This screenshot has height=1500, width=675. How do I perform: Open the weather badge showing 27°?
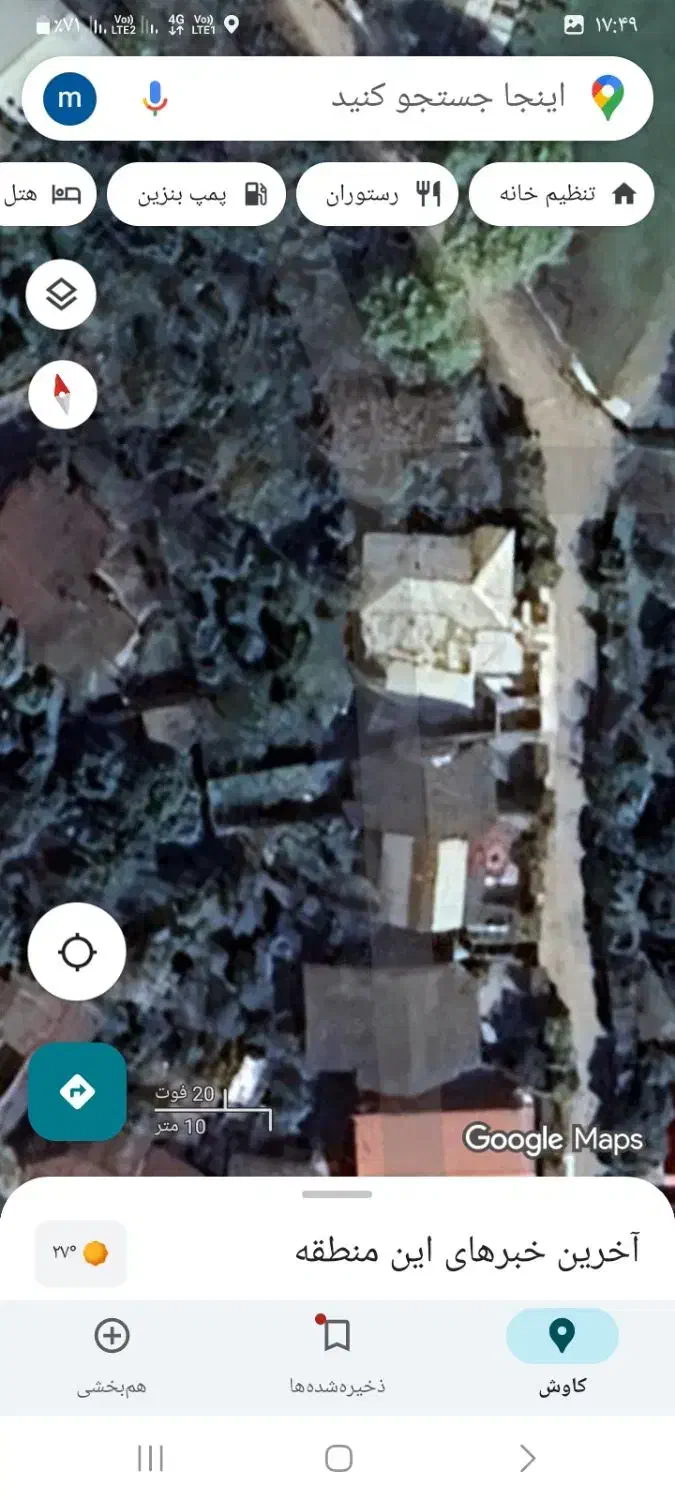(x=81, y=1253)
